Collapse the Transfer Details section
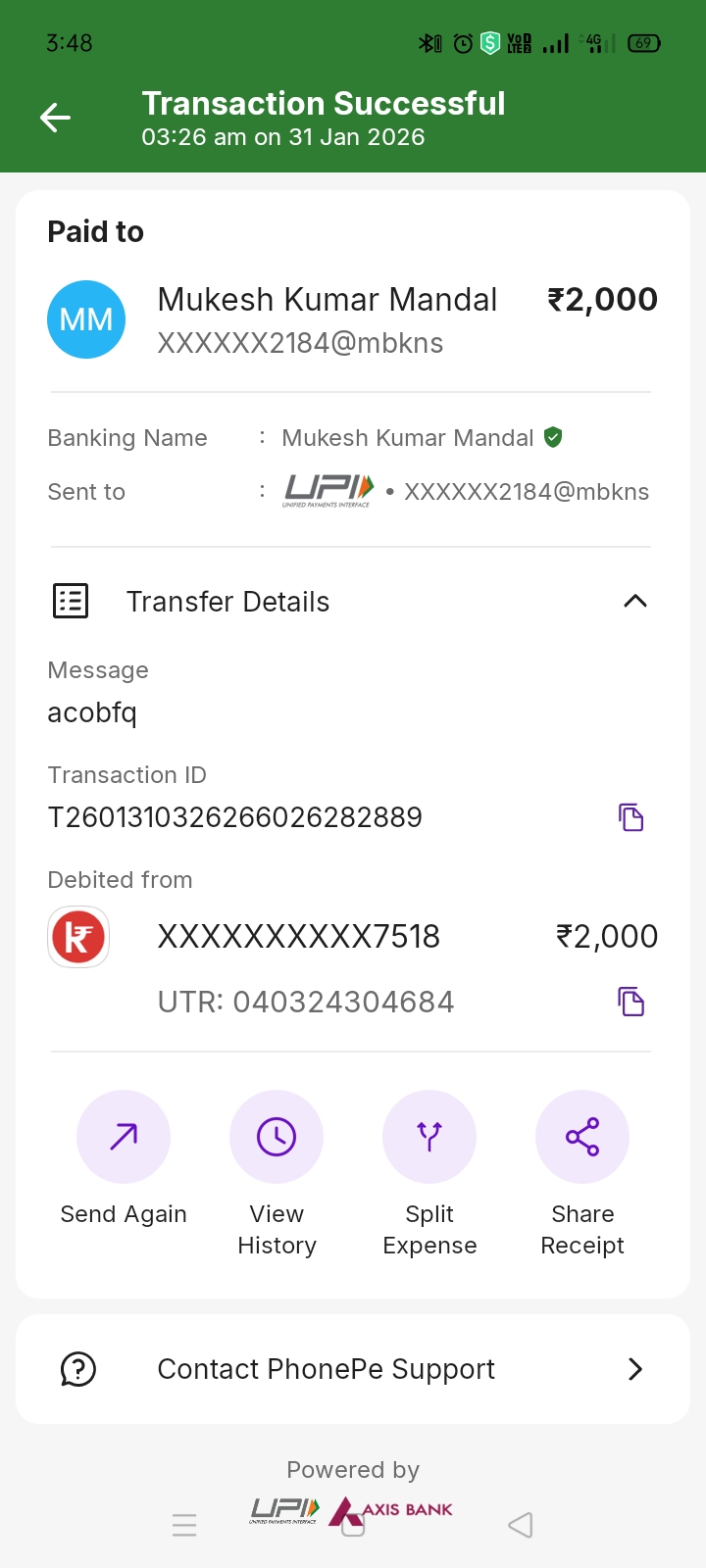 point(634,601)
